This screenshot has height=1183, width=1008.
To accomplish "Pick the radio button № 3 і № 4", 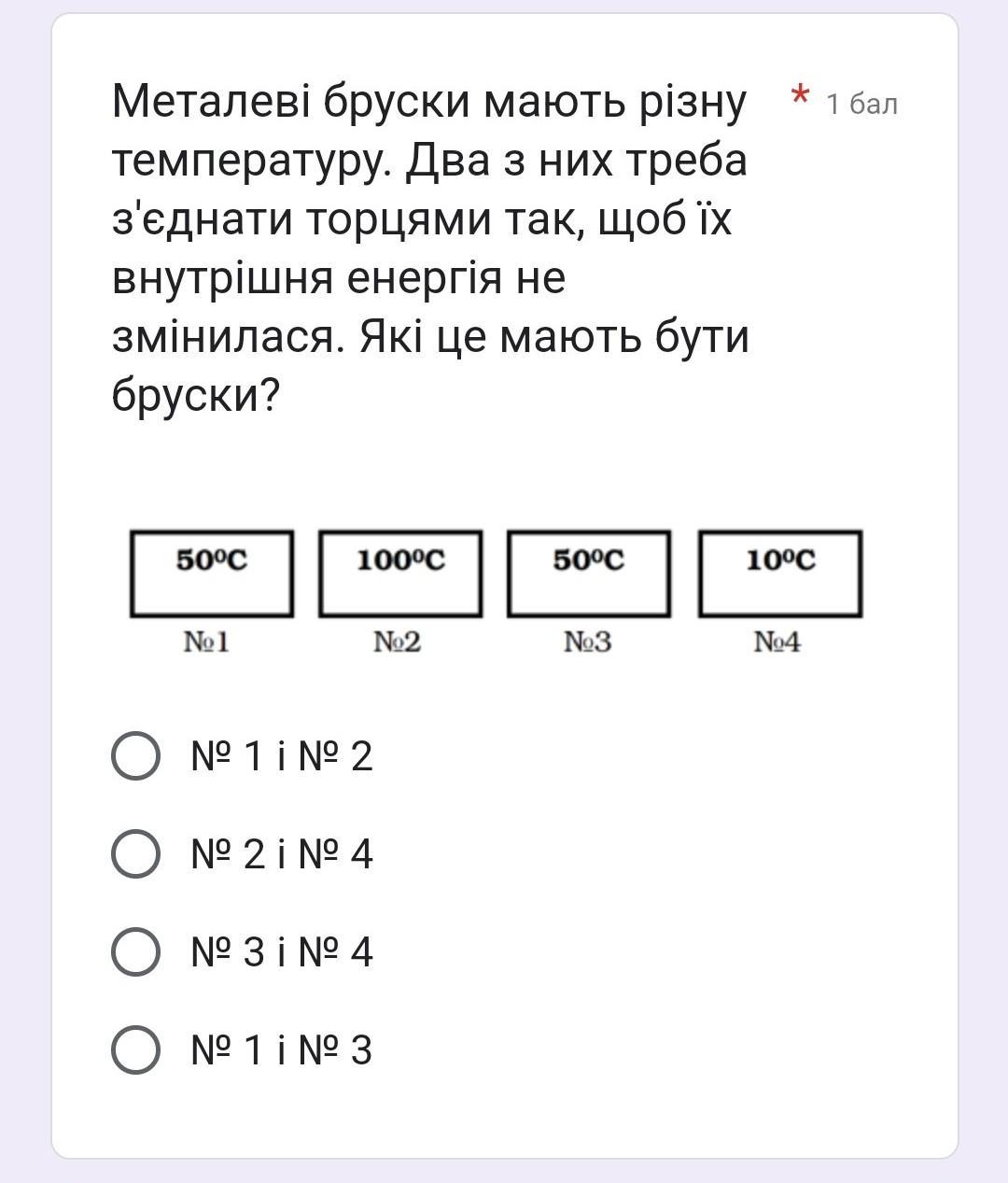I will pos(135,951).
